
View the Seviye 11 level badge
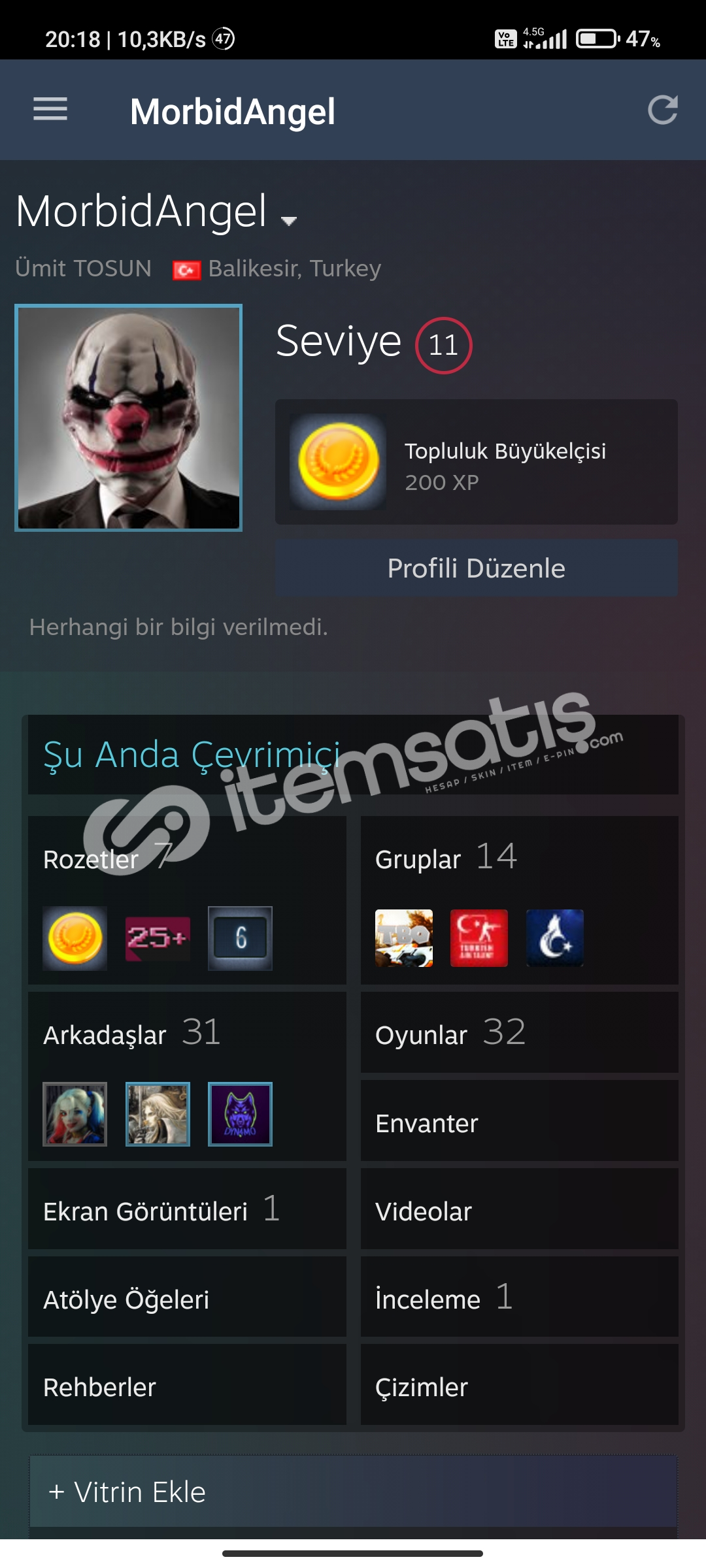tap(443, 345)
